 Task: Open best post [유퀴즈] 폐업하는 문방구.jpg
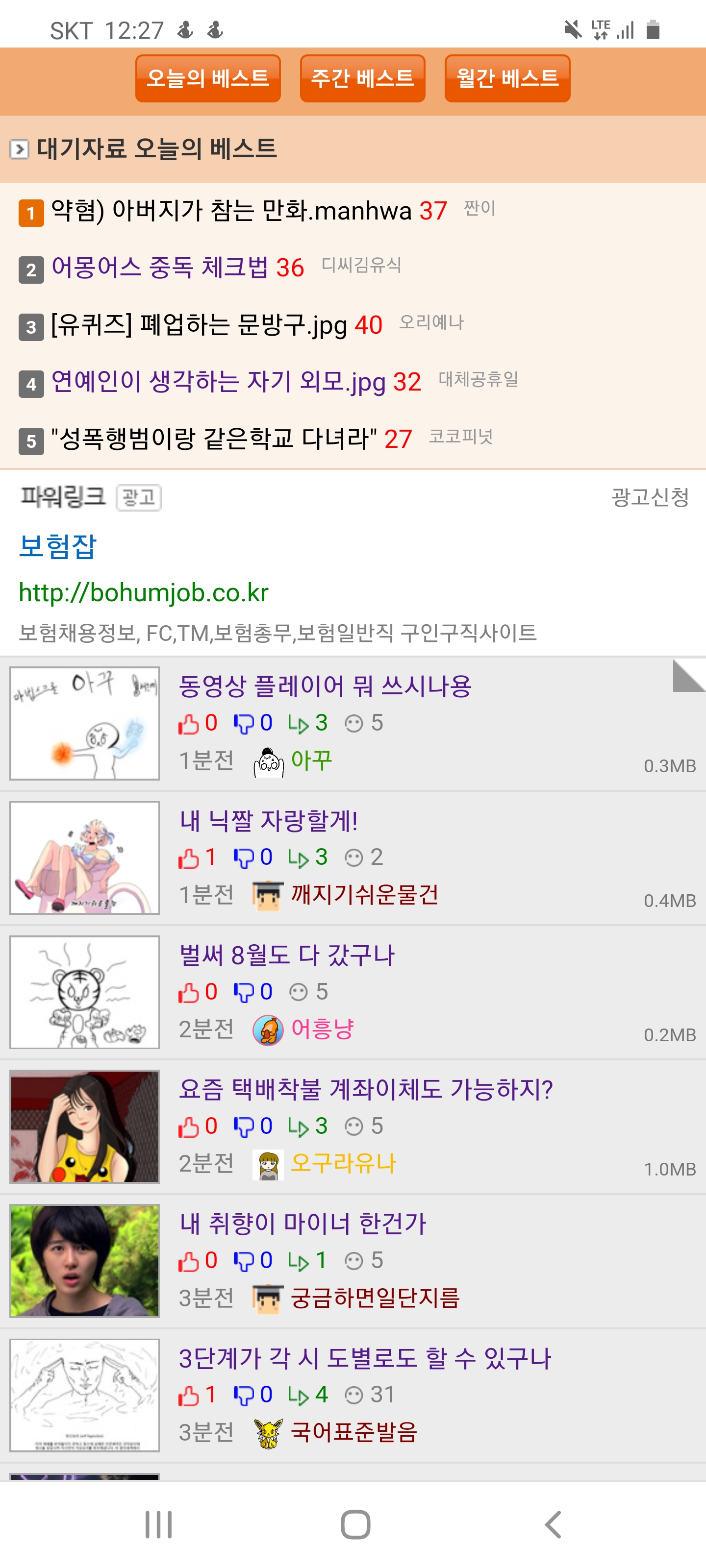point(199,325)
